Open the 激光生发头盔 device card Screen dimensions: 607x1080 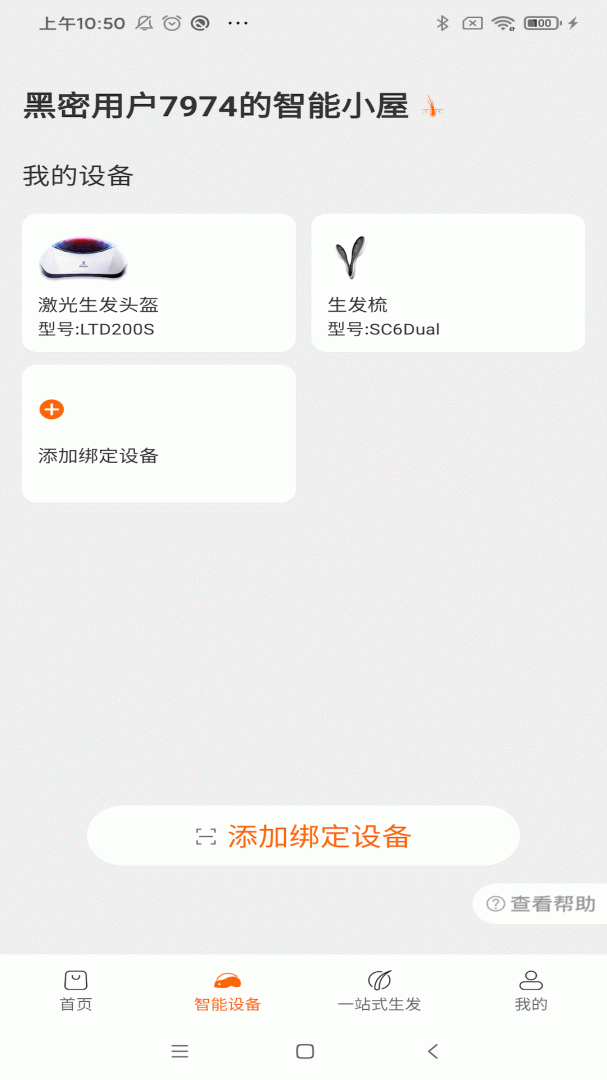tap(158, 283)
